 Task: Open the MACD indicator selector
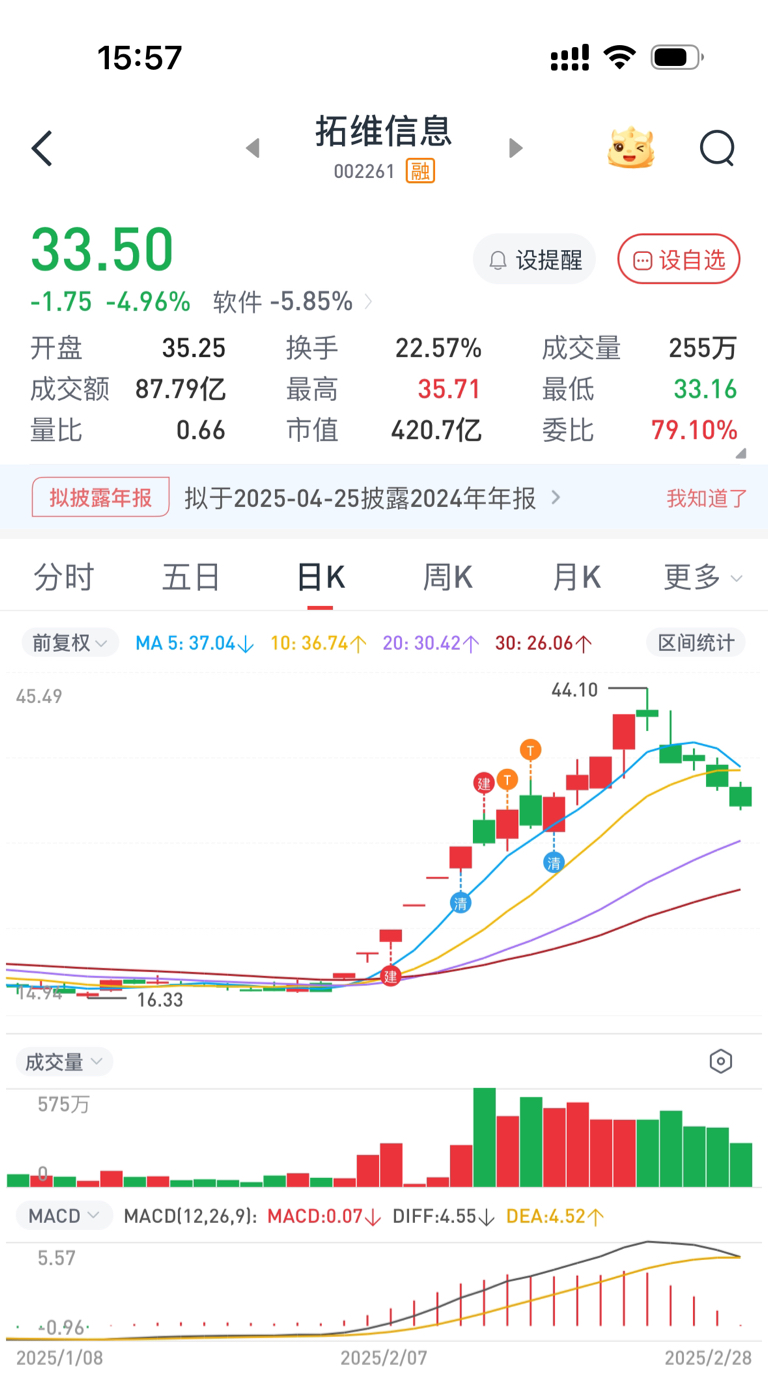pyautogui.click(x=63, y=1216)
